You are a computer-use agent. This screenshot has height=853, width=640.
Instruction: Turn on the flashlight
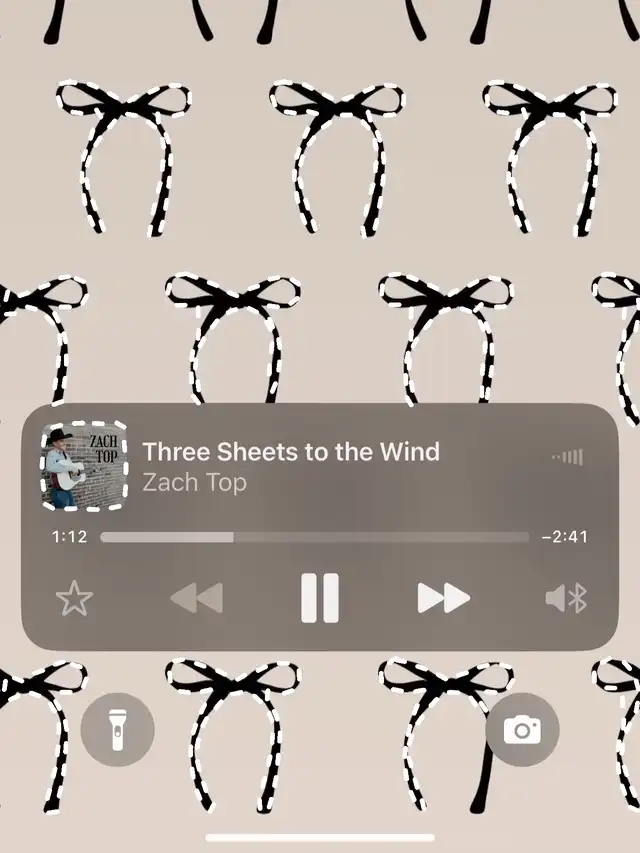coord(118,729)
